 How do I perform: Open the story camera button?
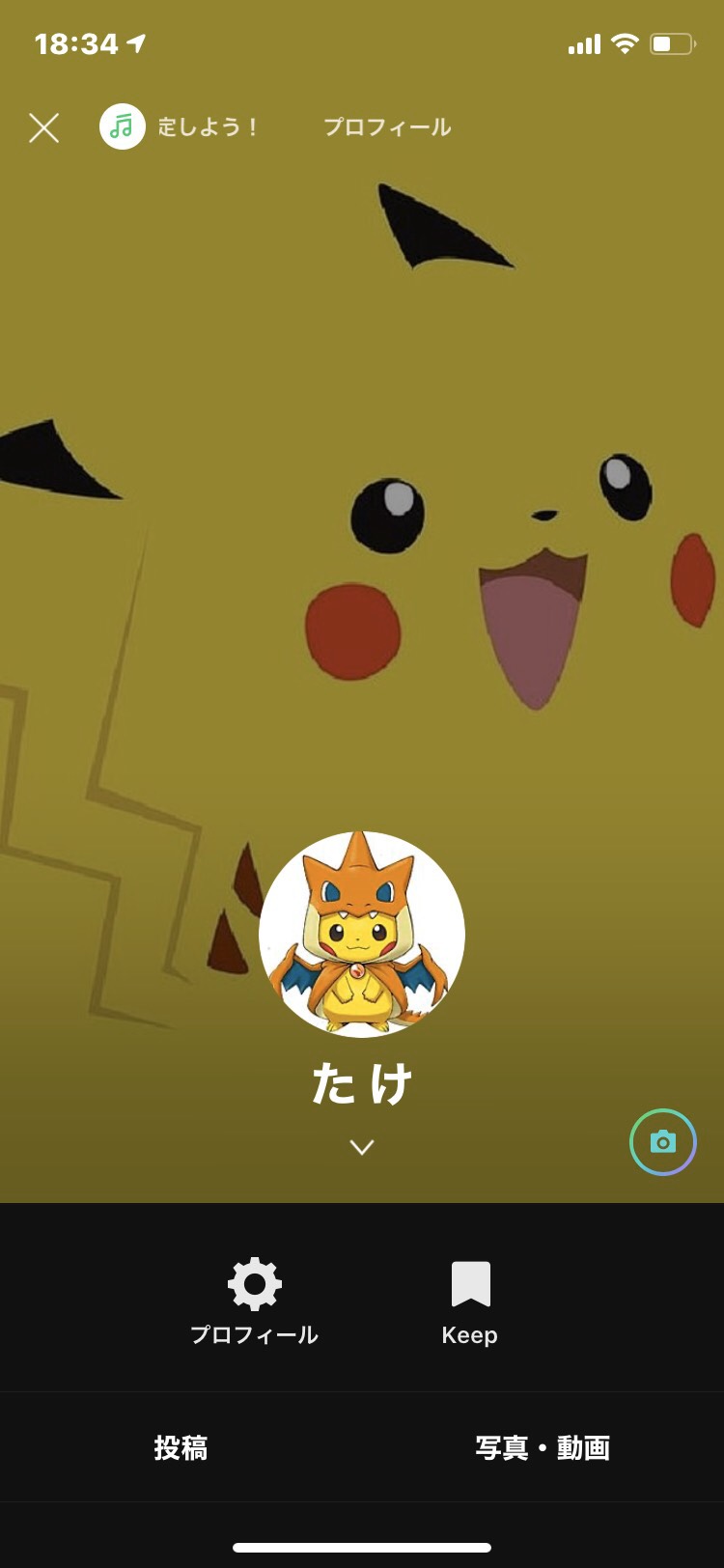[663, 1142]
